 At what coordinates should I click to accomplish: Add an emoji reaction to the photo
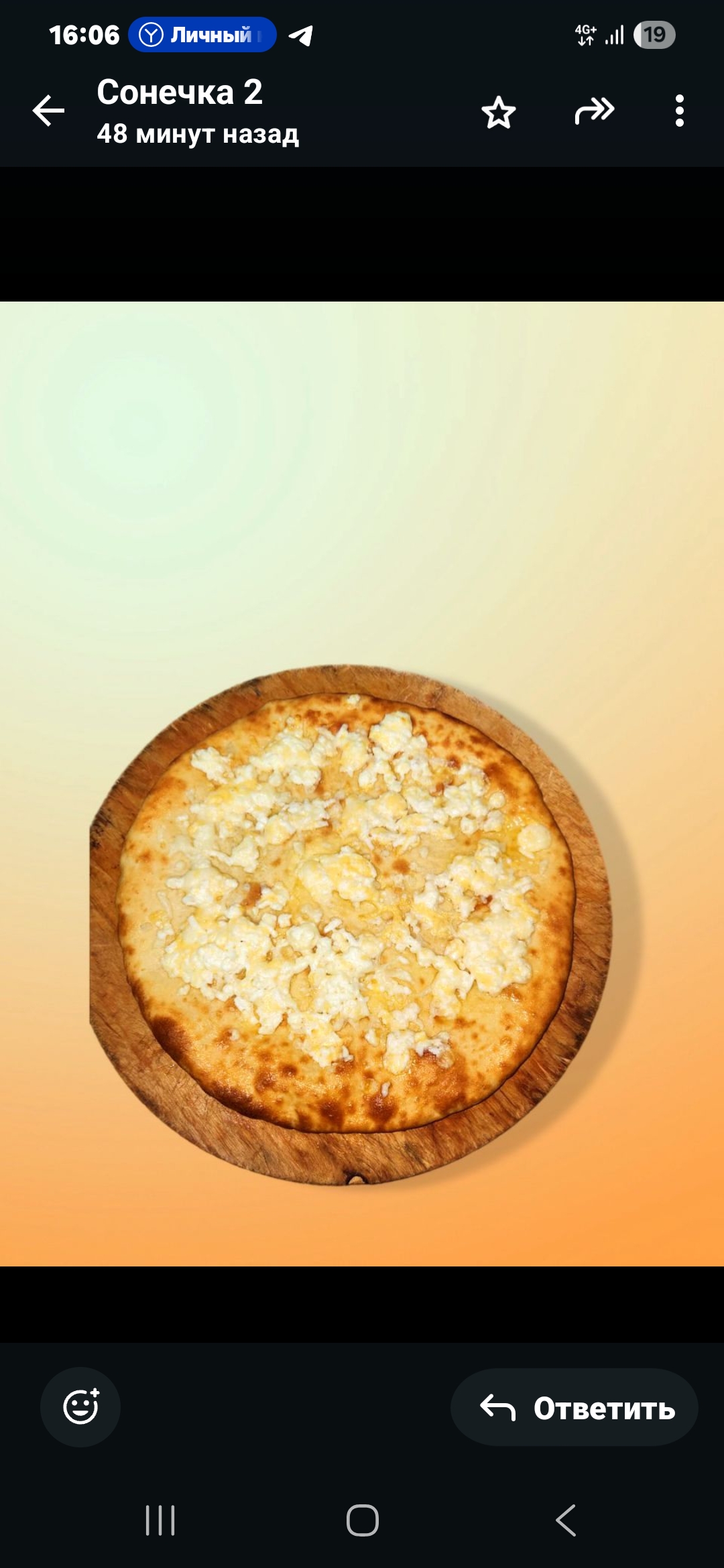tap(80, 1407)
